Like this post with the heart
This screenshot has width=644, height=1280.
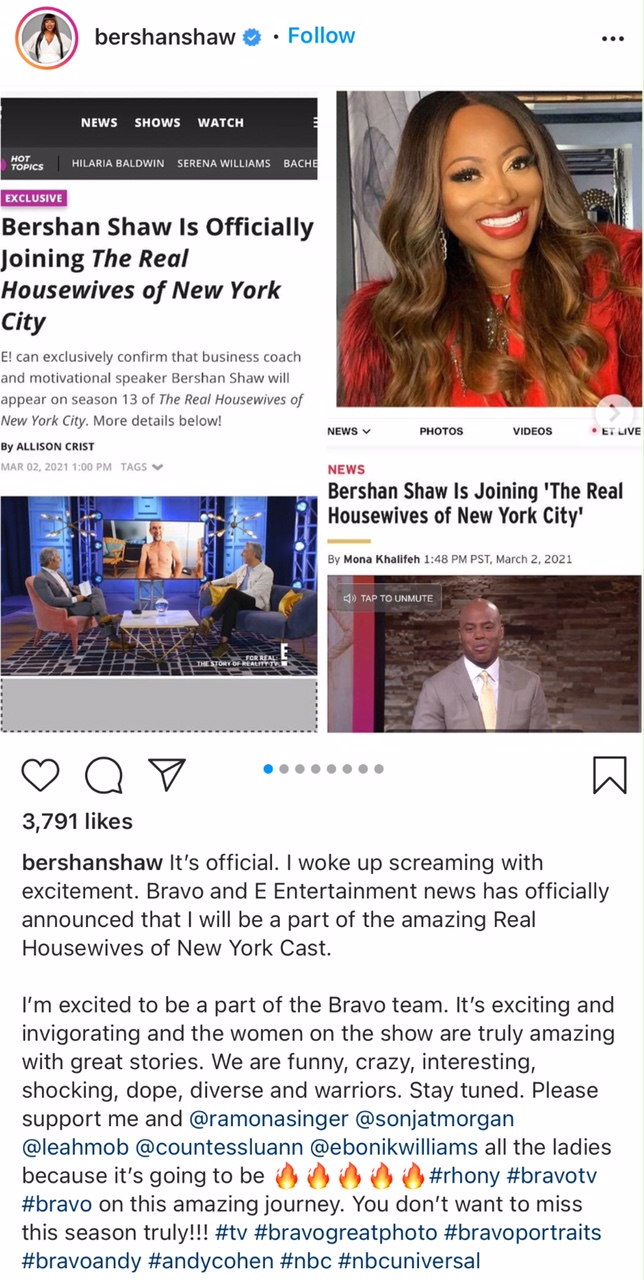[x=40, y=774]
